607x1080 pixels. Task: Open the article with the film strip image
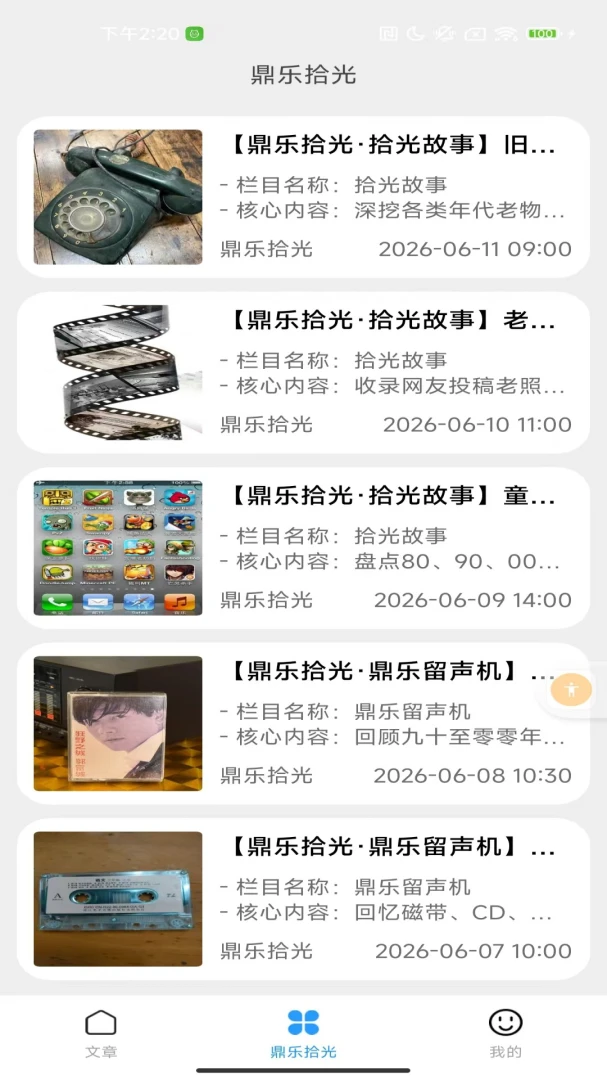pyautogui.click(x=303, y=373)
